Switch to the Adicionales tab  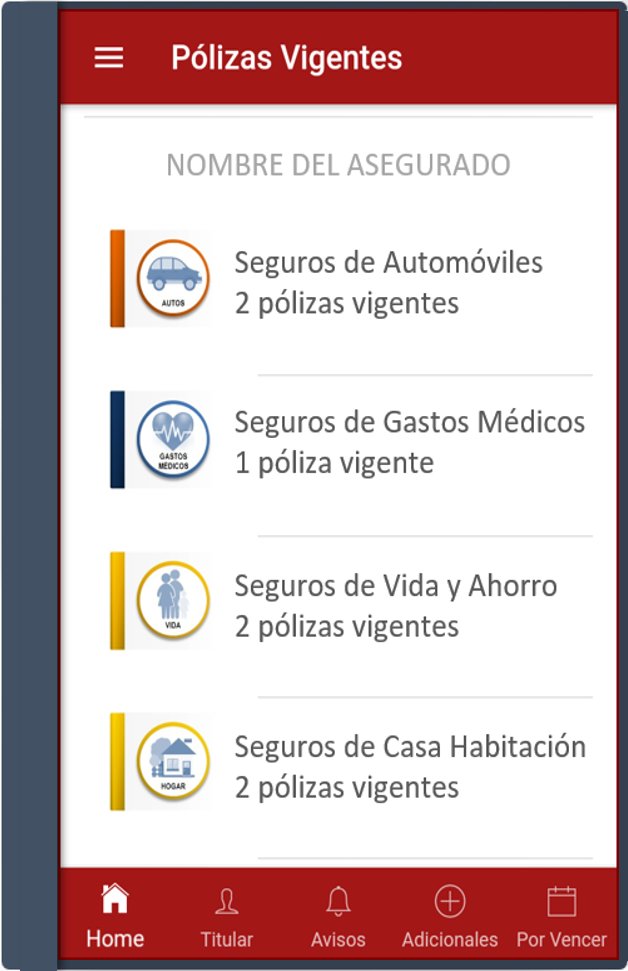pyautogui.click(x=450, y=916)
